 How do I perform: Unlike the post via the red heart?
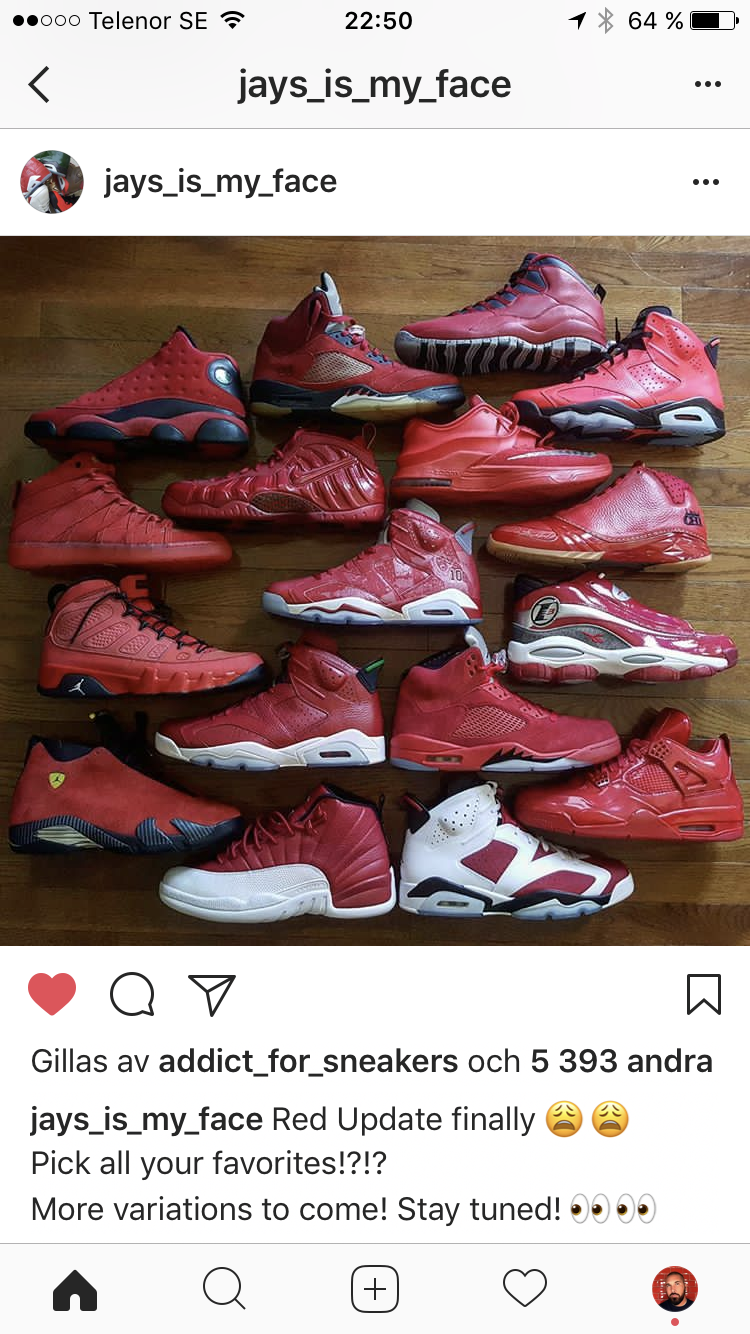[52, 994]
